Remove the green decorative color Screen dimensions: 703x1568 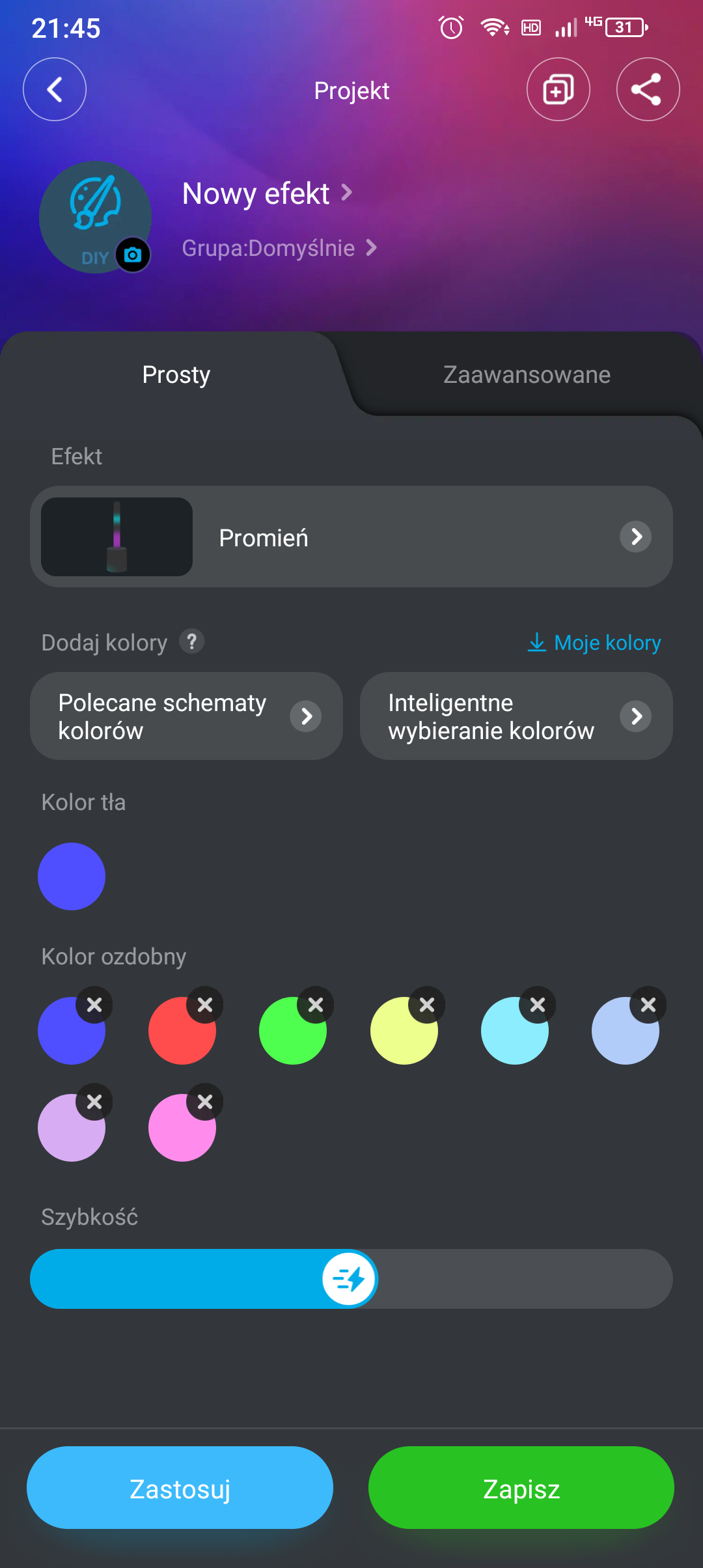[316, 1005]
